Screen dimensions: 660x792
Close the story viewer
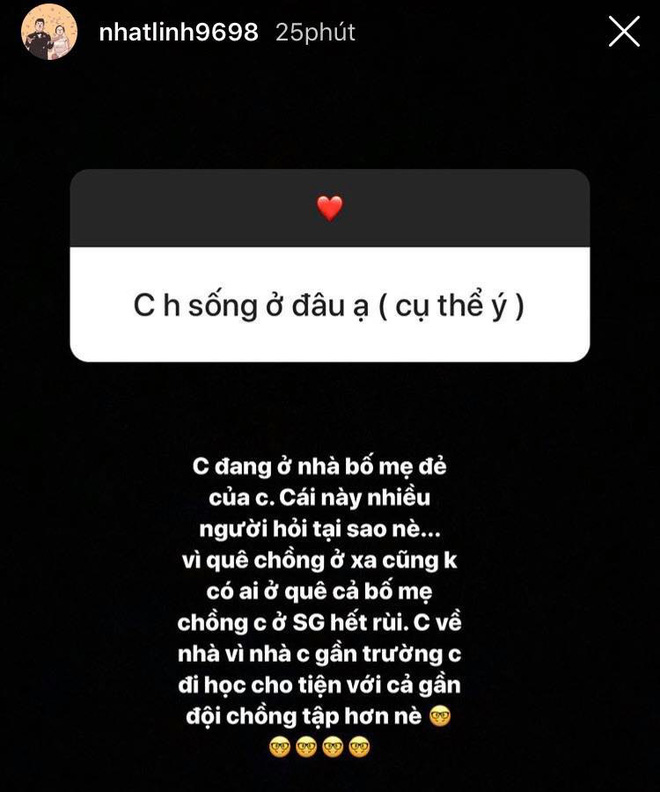click(x=624, y=32)
